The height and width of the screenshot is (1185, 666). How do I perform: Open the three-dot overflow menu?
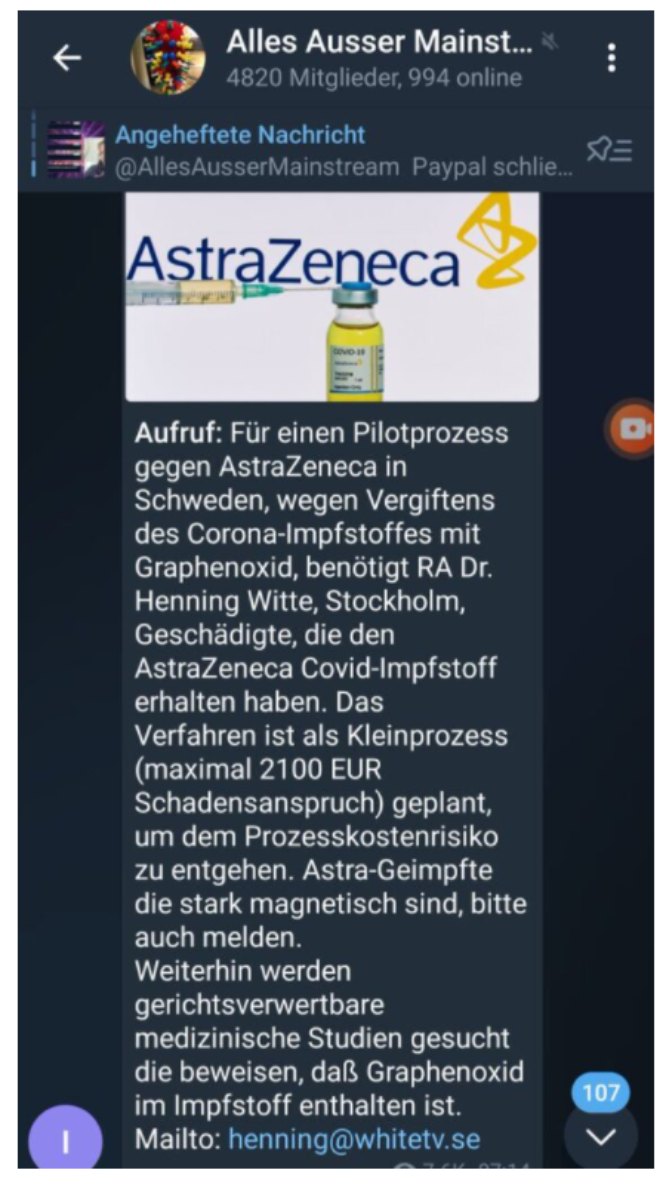click(x=611, y=59)
